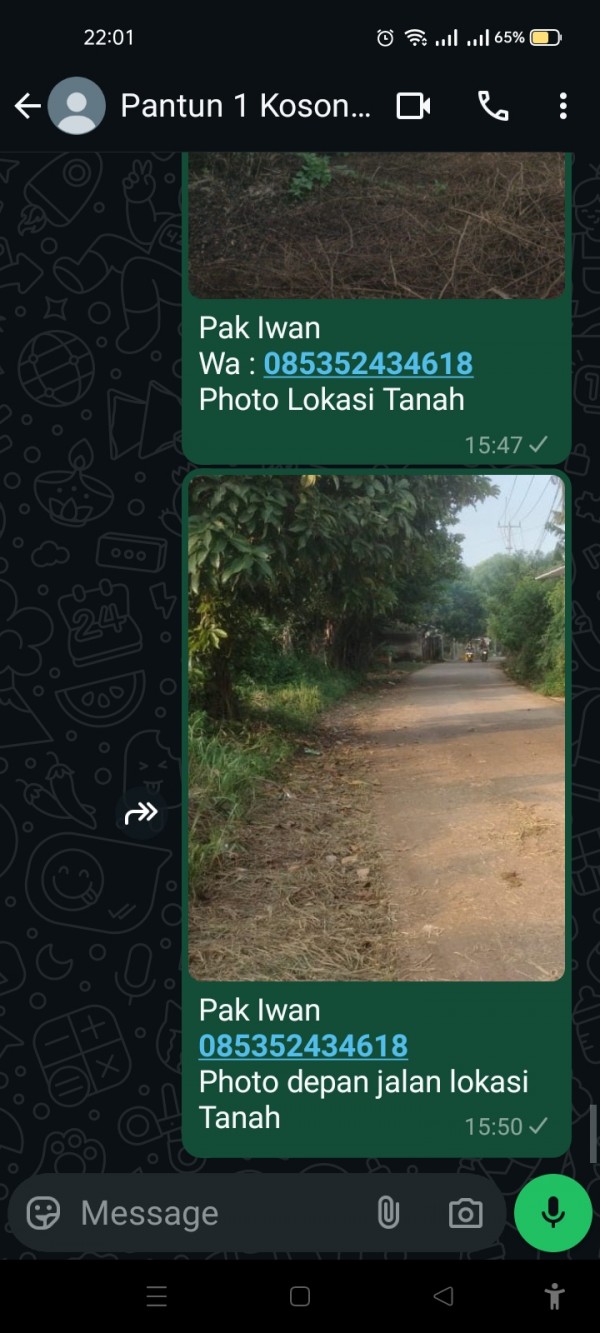Open the camera from the message bar
Screen dimensions: 600x1333
pyautogui.click(x=465, y=1213)
